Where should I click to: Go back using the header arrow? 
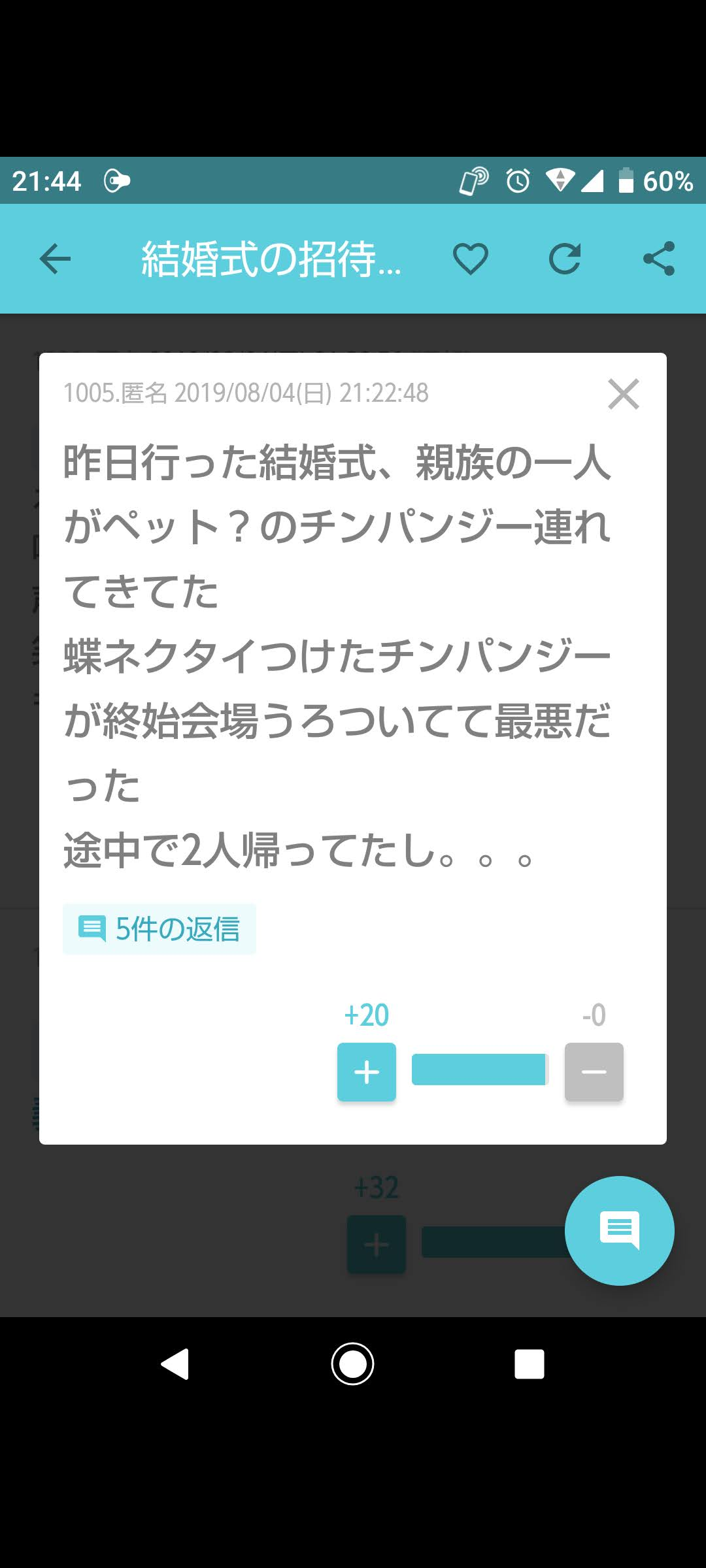point(55,259)
